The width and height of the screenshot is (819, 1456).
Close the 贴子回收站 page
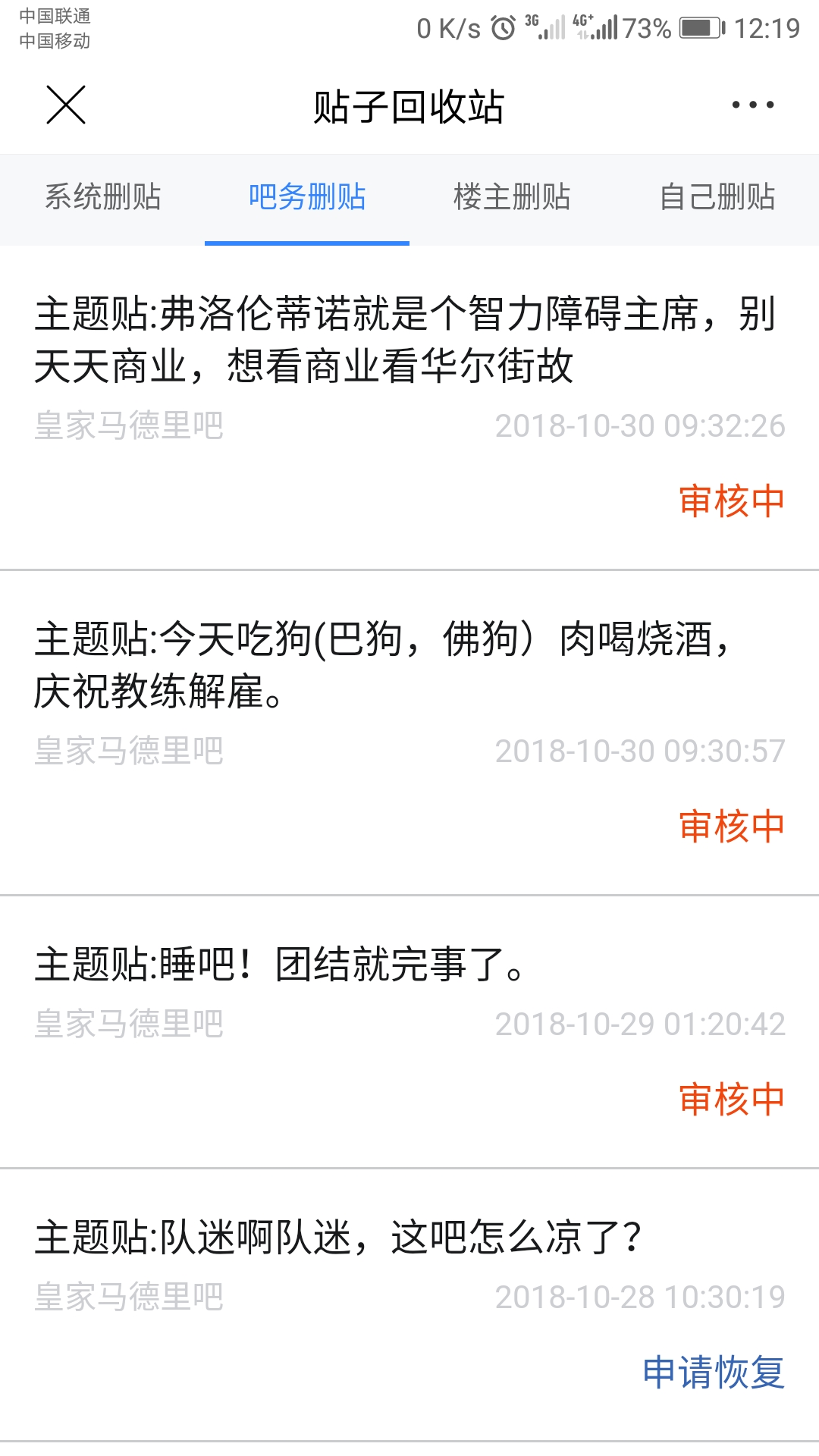click(x=66, y=105)
